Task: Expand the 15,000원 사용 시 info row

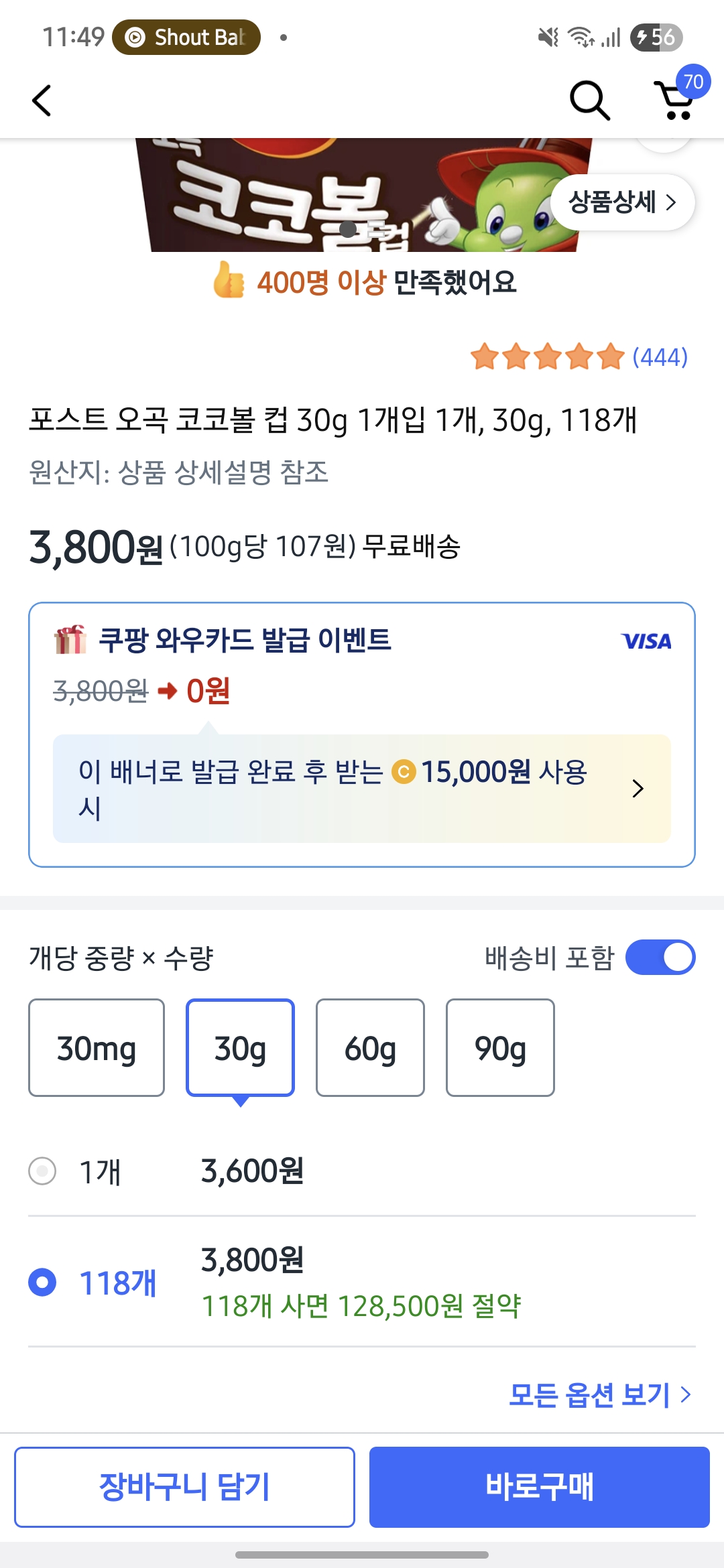Action: 362,789
